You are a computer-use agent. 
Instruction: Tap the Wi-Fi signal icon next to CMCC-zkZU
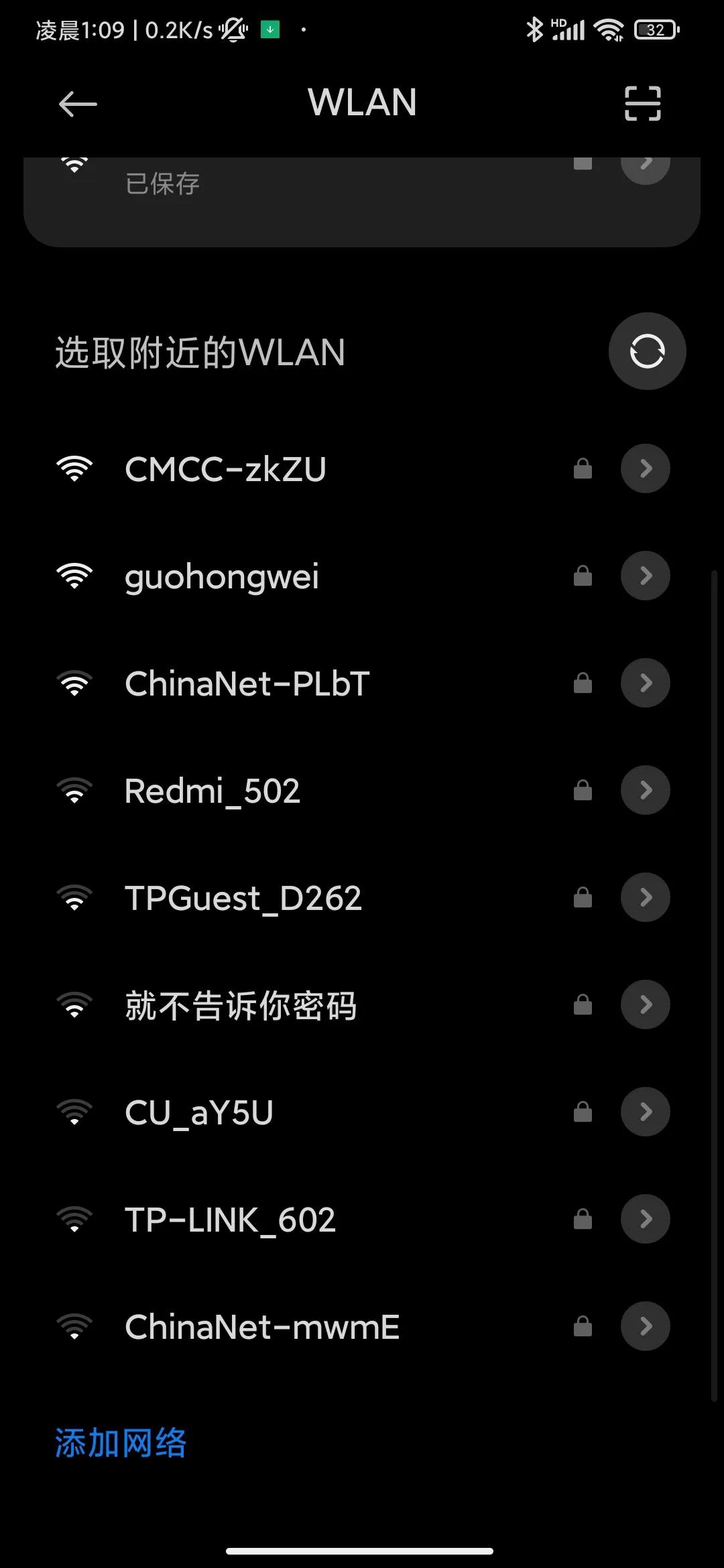75,469
